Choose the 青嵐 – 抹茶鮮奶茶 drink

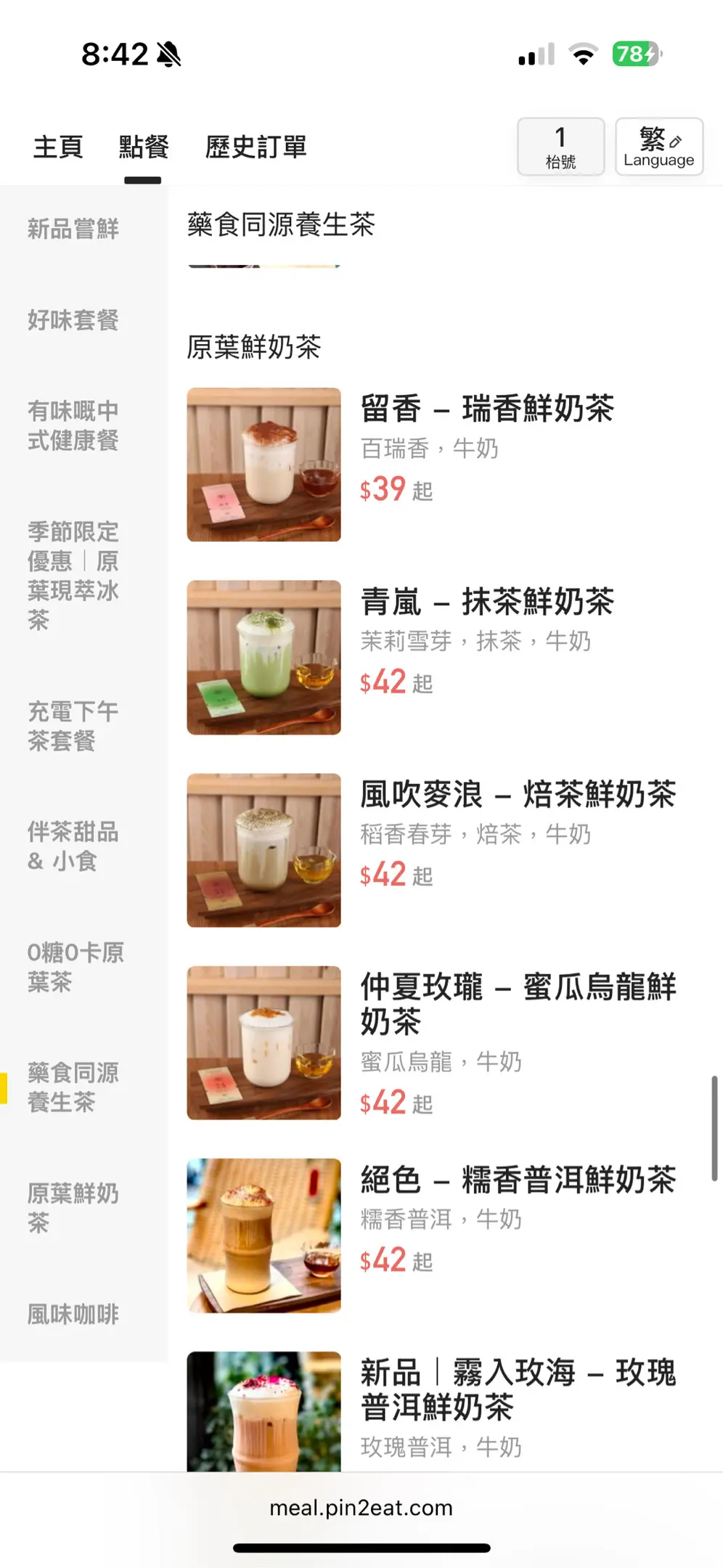[487, 602]
